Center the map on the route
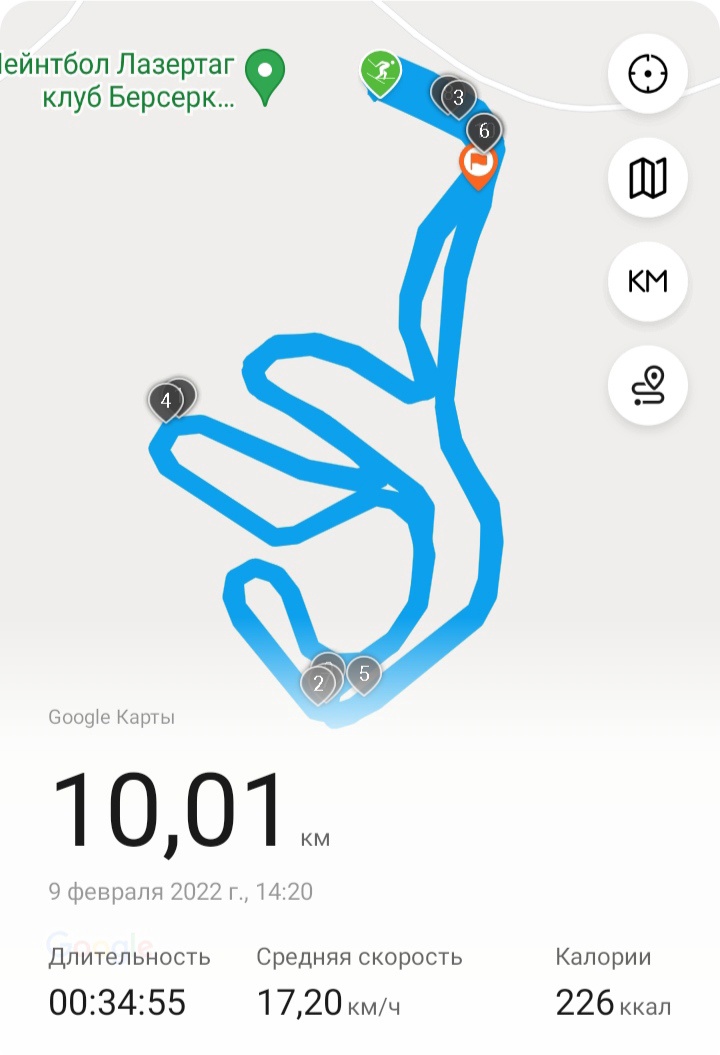Image resolution: width=720 pixels, height=1055 pixels. 647,75
